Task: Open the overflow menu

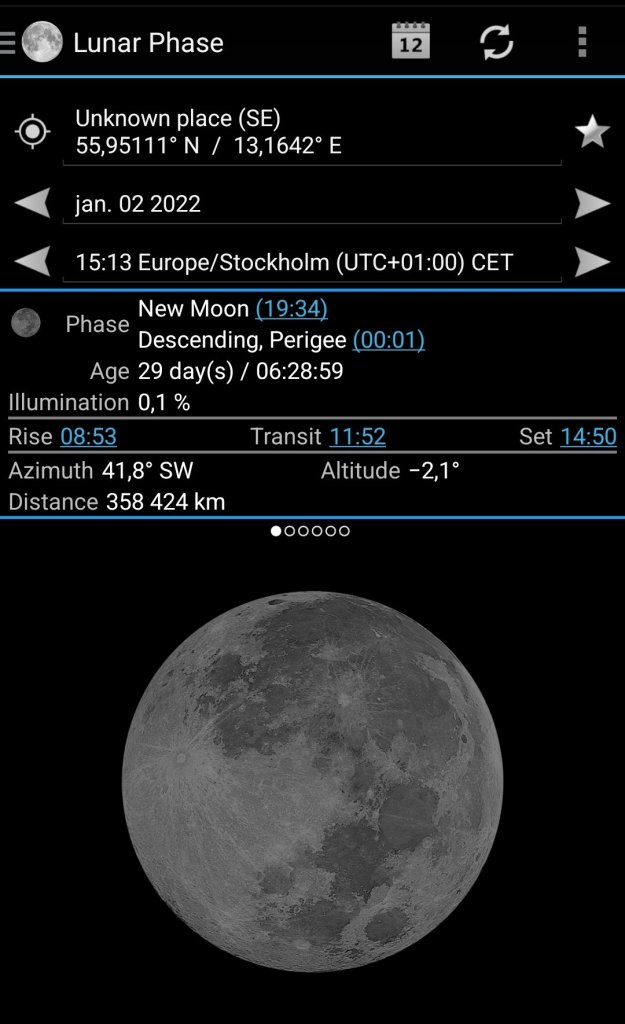Action: [582, 42]
